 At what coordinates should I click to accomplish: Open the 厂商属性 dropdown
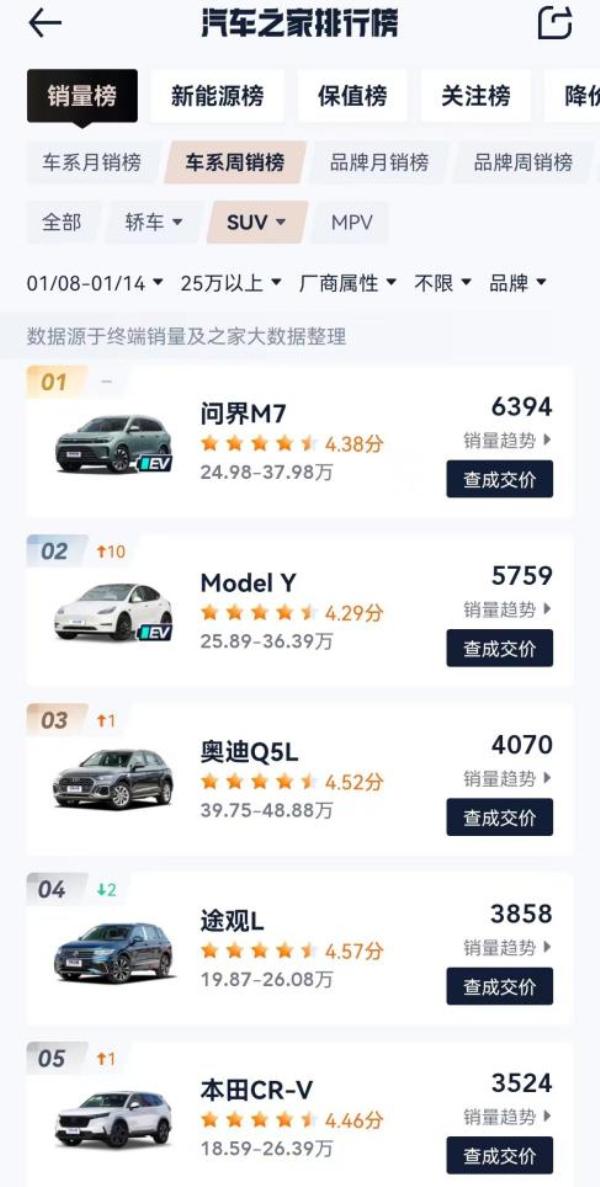coord(347,284)
